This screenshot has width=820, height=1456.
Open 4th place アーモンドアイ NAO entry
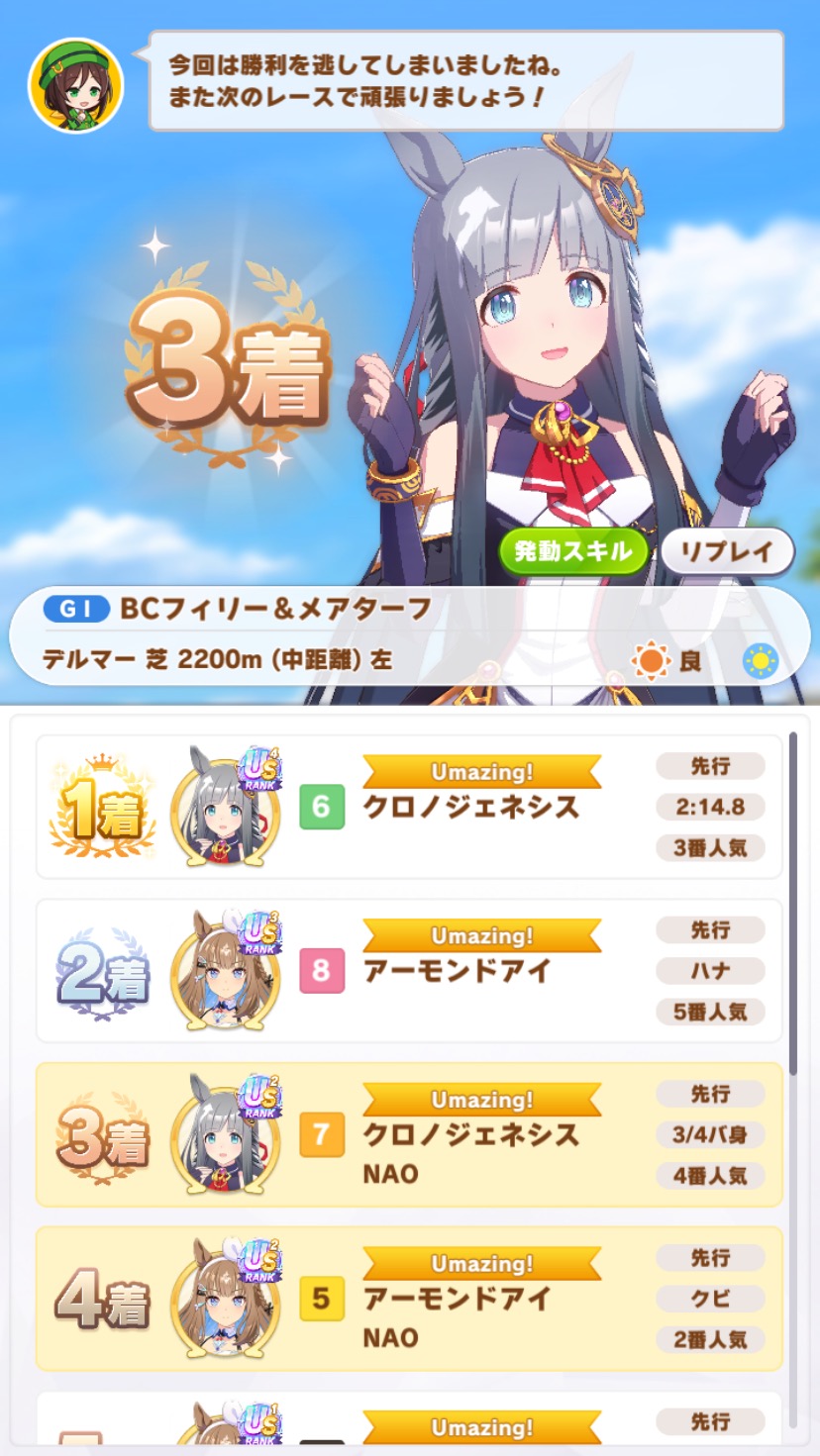click(x=409, y=1299)
